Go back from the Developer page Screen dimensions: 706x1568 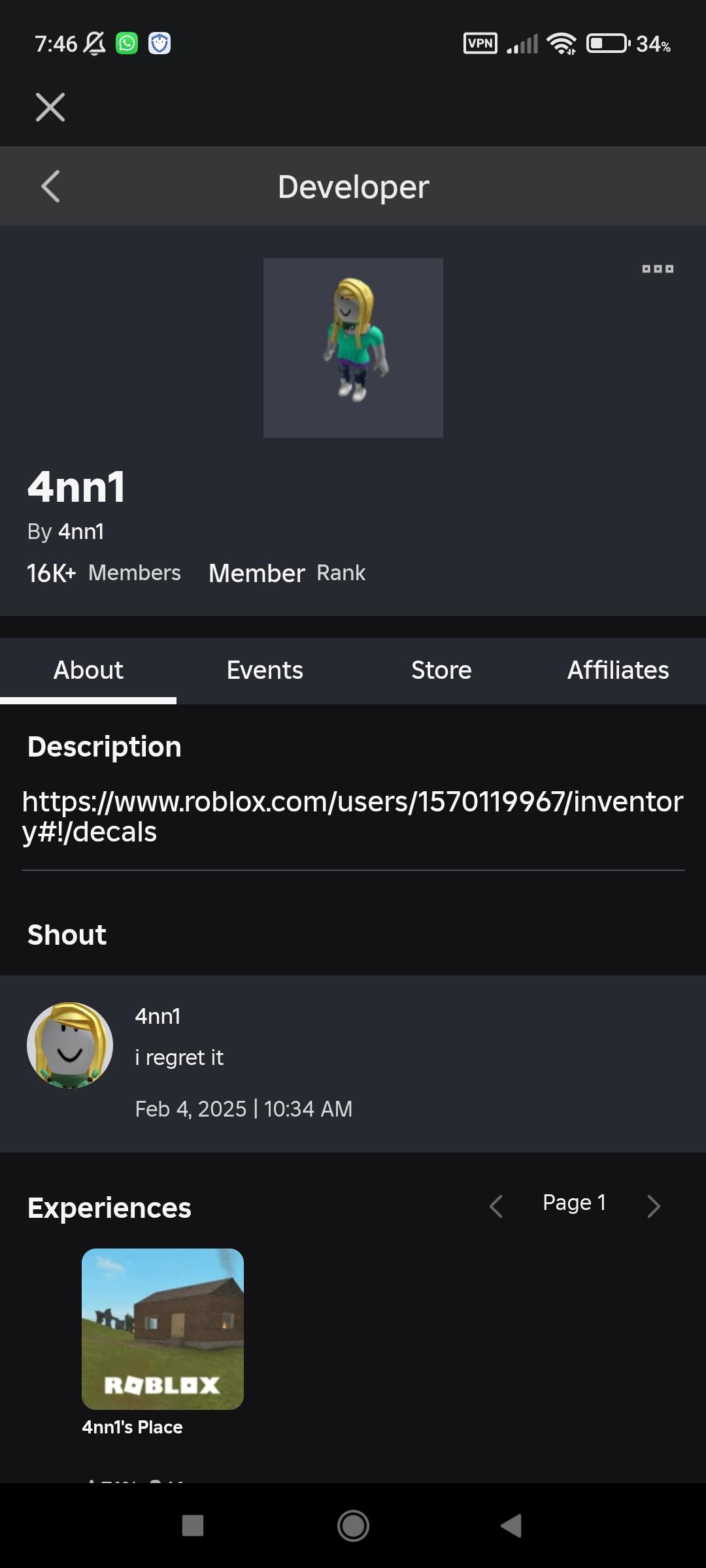pos(50,187)
